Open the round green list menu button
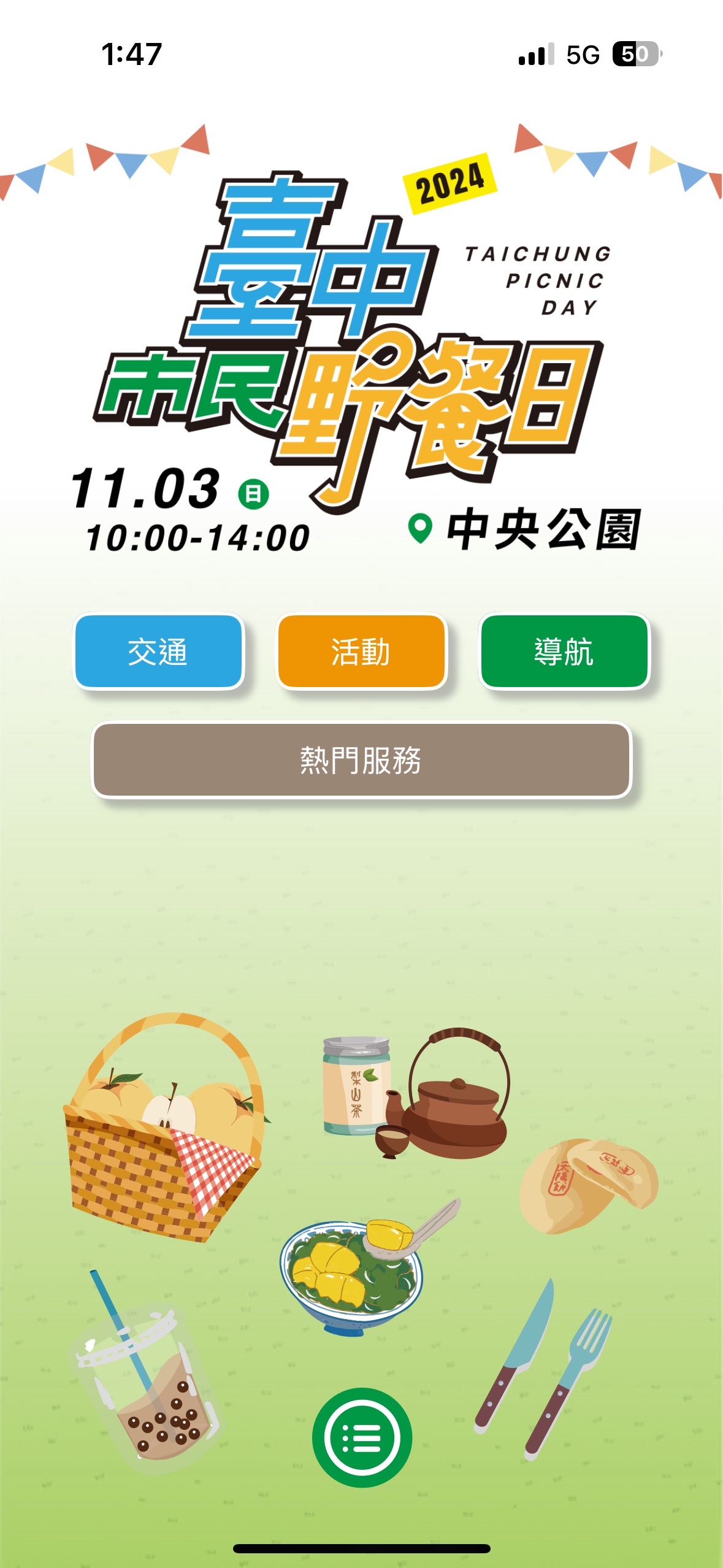The width and height of the screenshot is (723, 1568). (362, 1437)
